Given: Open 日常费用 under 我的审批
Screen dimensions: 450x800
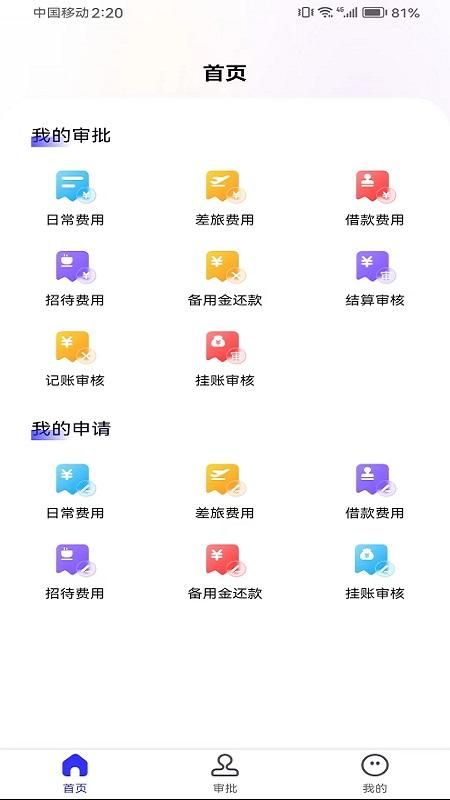Looking at the screenshot, I should point(75,198).
